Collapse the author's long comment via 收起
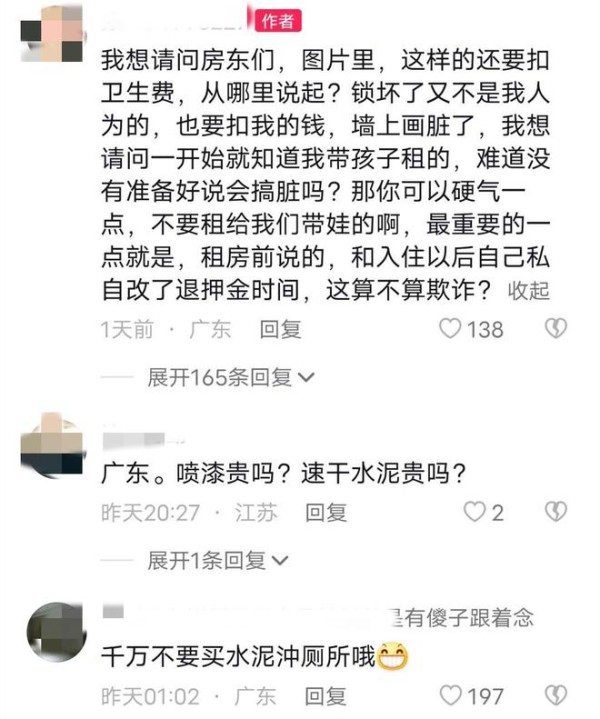This screenshot has width=600, height=719. pyautogui.click(x=529, y=291)
